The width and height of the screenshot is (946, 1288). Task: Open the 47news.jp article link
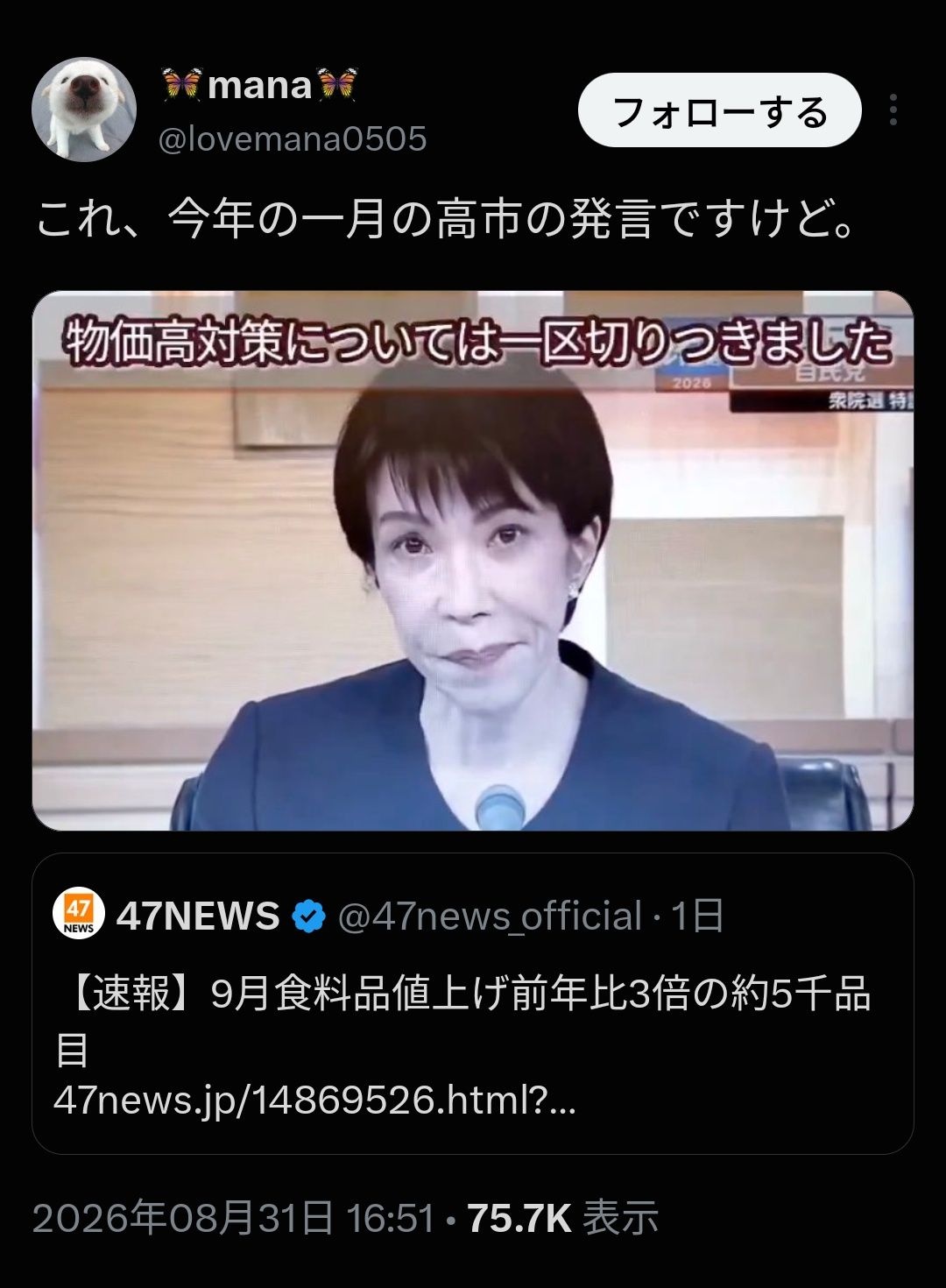(x=314, y=1100)
